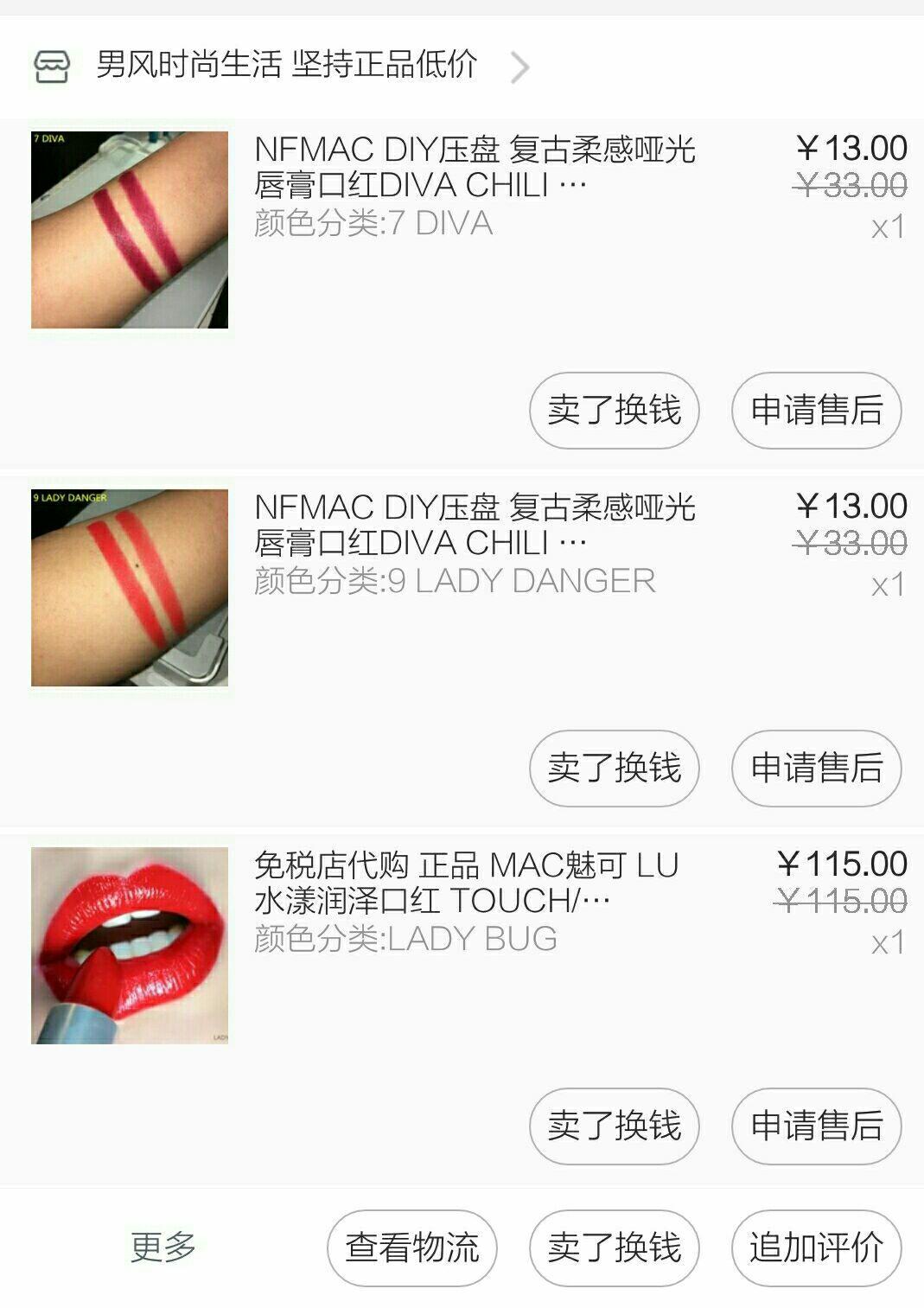Open the LADY BUG red lips thumbnail

click(x=130, y=947)
